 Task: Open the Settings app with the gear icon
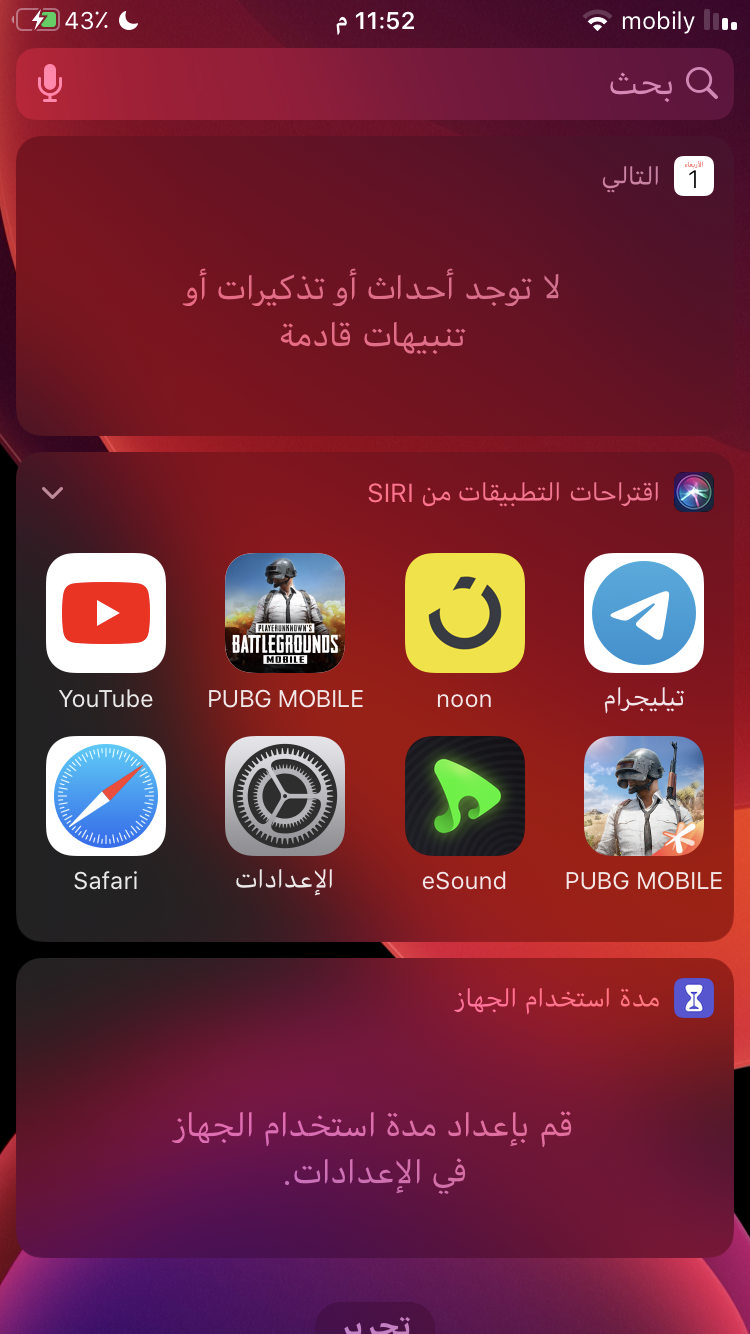pos(285,796)
